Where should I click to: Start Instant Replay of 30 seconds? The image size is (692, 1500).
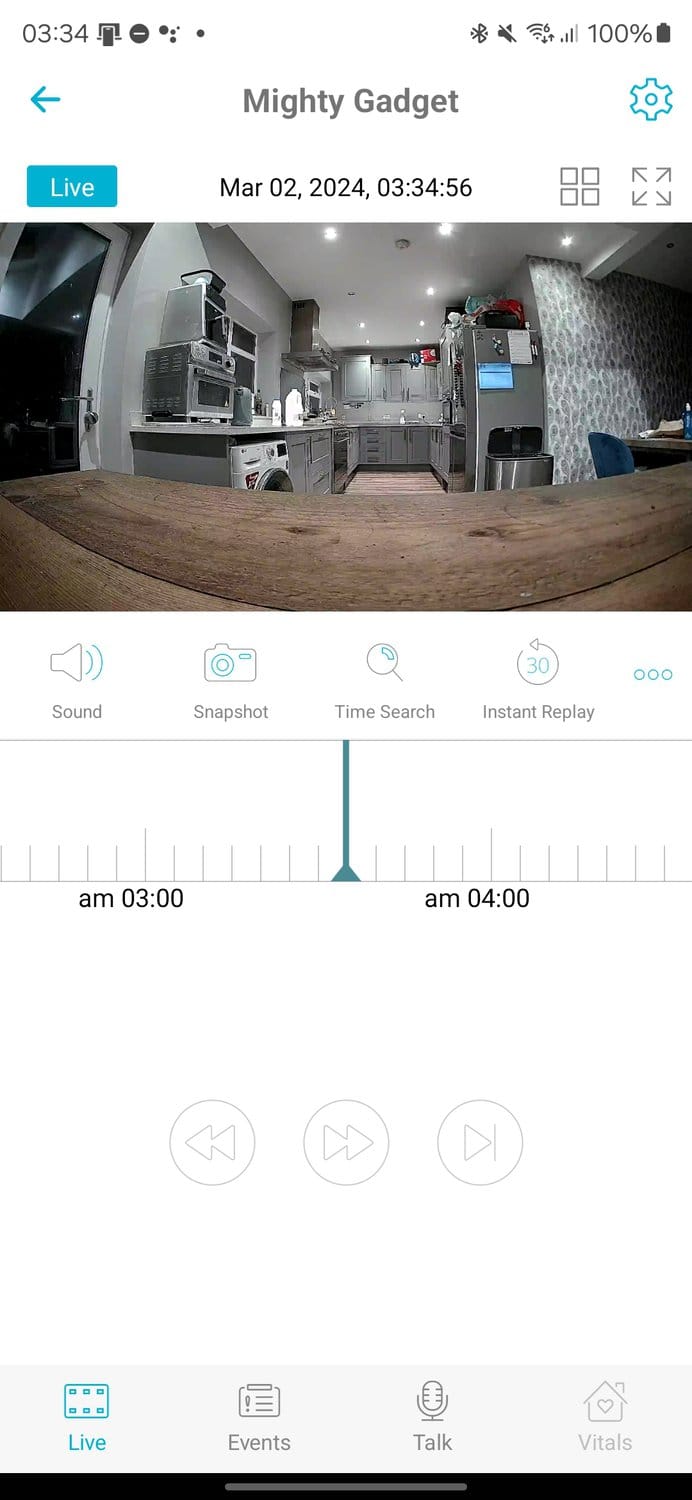pyautogui.click(x=538, y=680)
